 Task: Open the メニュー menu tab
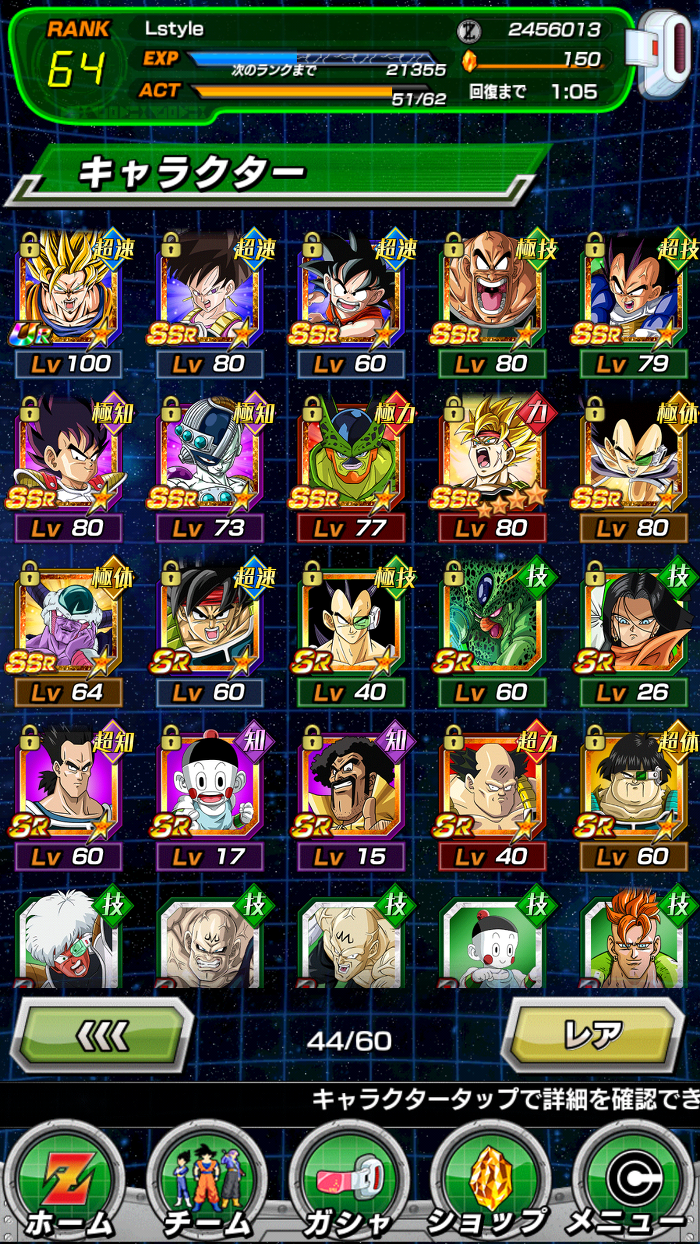click(x=628, y=1187)
